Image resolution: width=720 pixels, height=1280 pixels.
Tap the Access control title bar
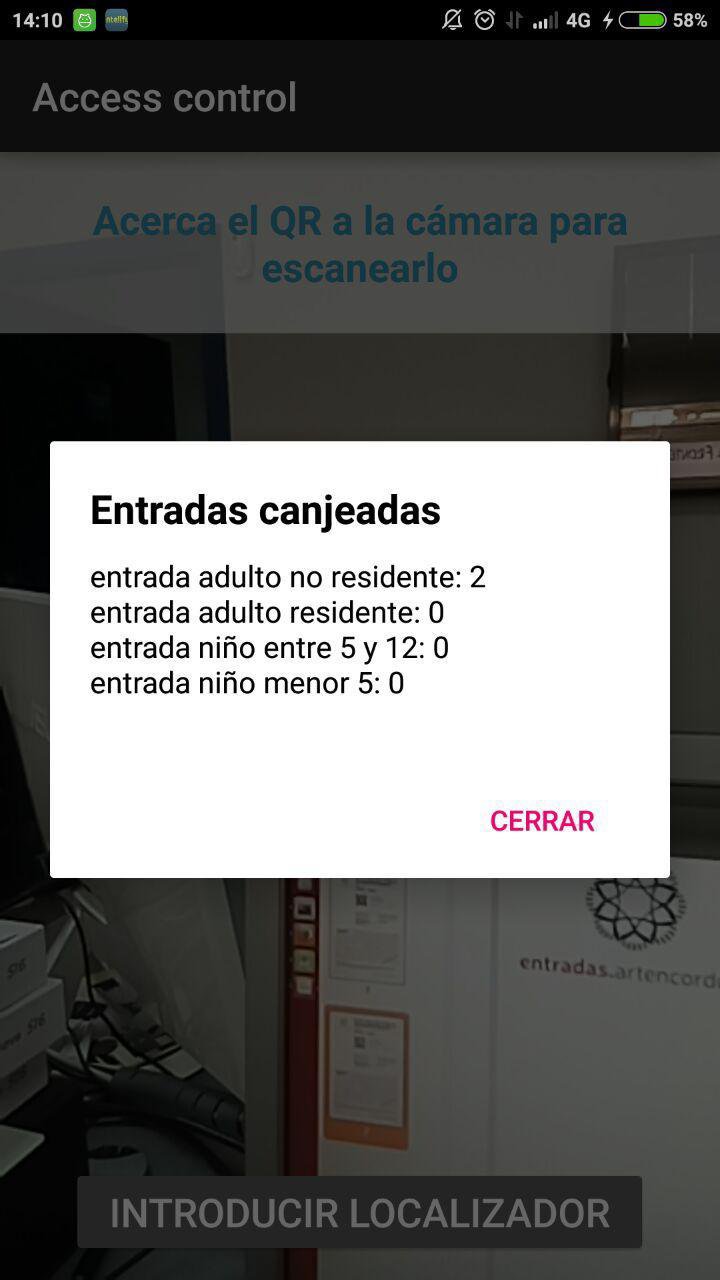click(x=164, y=96)
